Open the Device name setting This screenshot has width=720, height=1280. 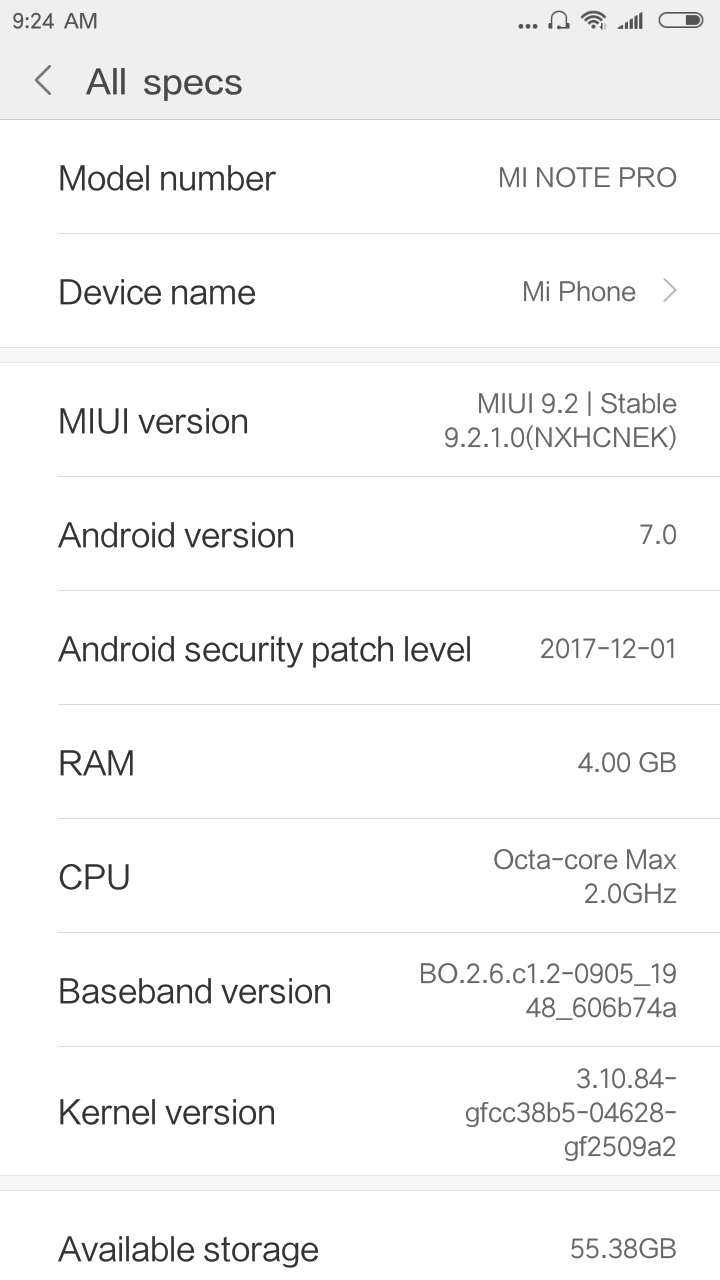tap(360, 291)
